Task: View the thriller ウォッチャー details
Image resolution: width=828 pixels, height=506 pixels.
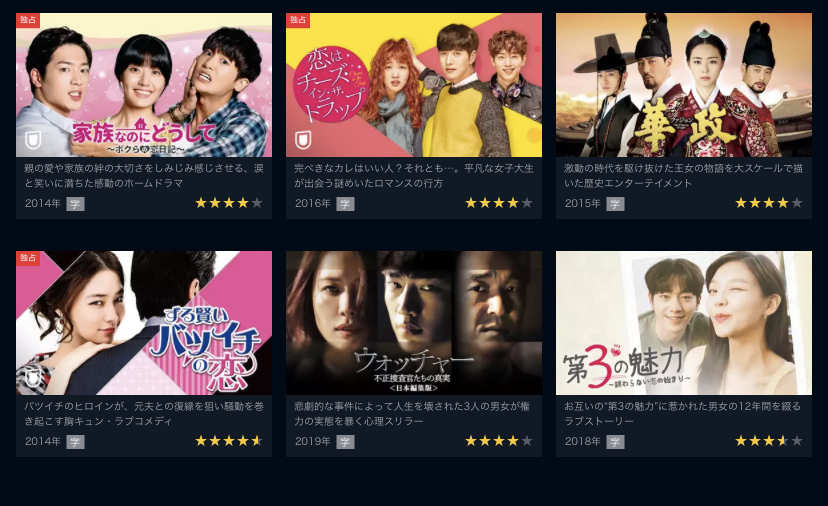Action: click(x=413, y=323)
